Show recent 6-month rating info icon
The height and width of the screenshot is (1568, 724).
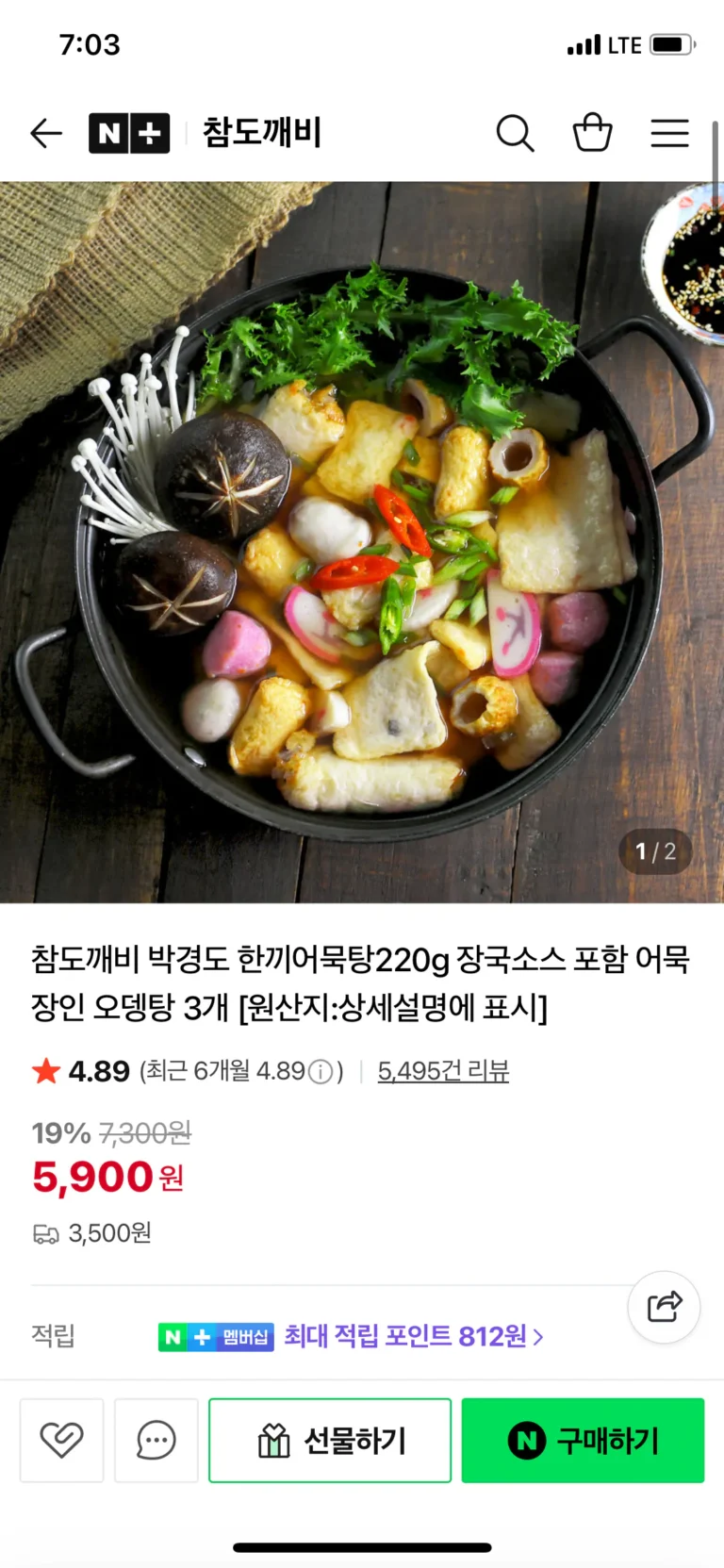[x=321, y=1072]
